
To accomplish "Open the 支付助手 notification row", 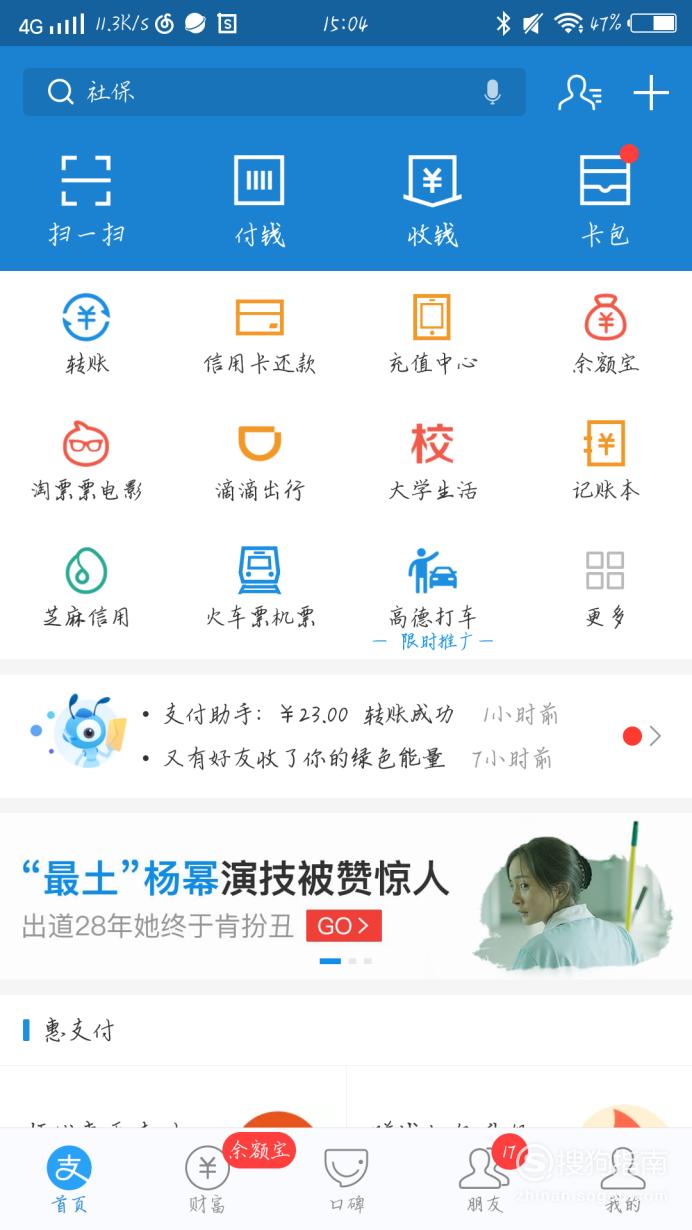I will click(346, 736).
